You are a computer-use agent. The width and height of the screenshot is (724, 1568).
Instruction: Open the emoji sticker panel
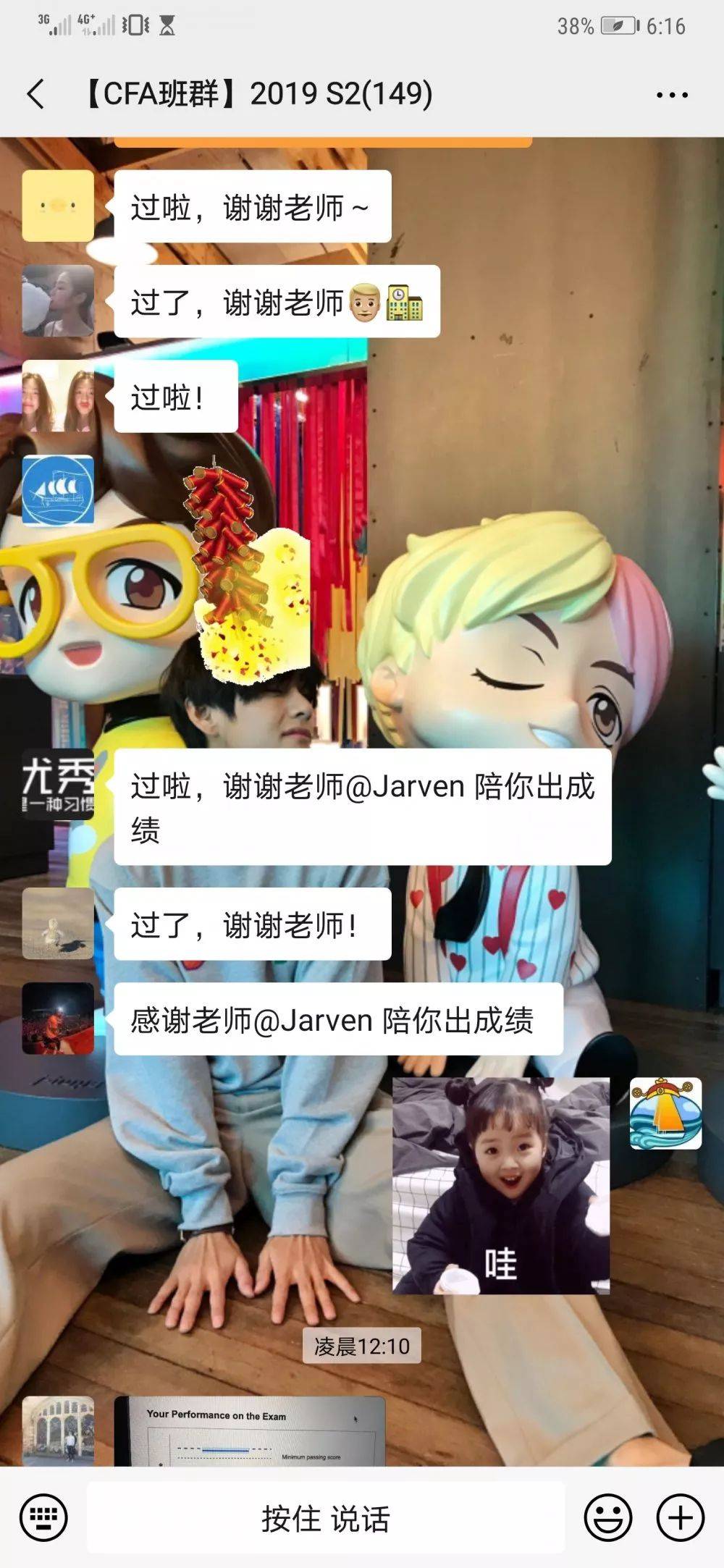click(607, 1517)
